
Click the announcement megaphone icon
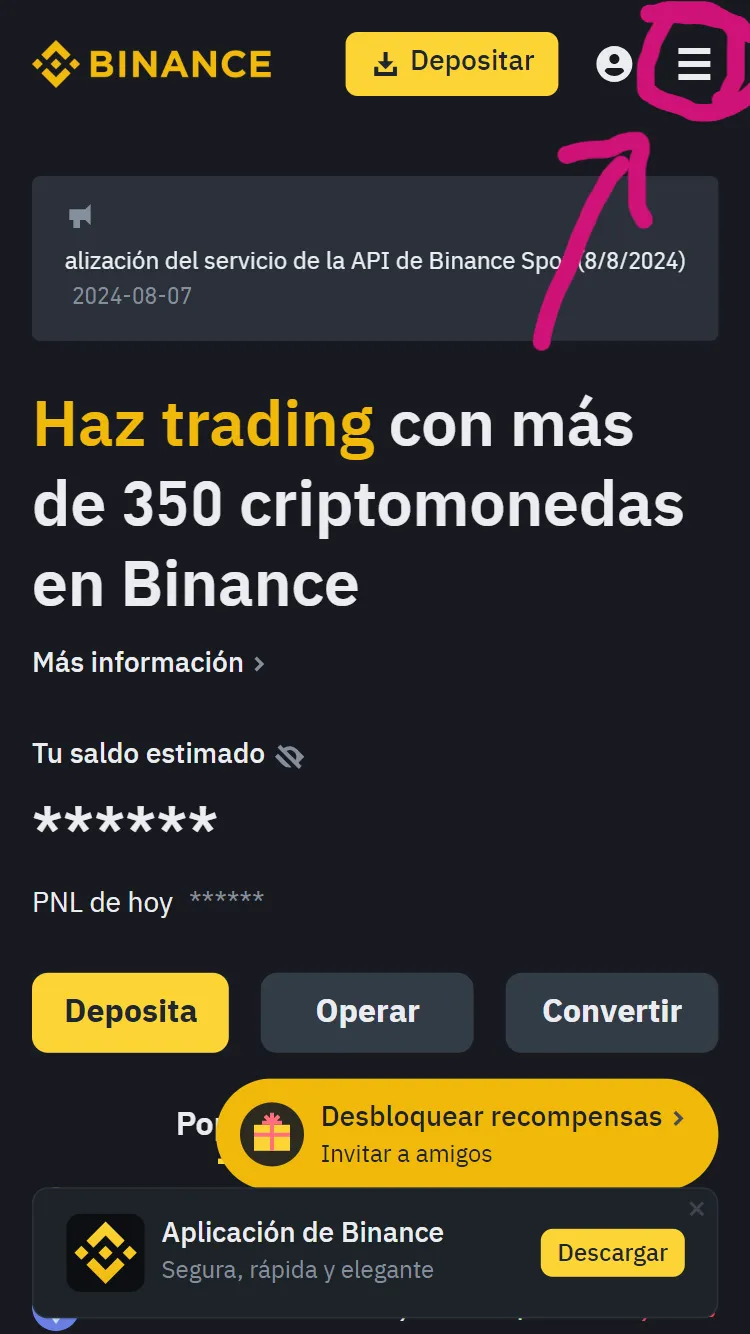79,216
